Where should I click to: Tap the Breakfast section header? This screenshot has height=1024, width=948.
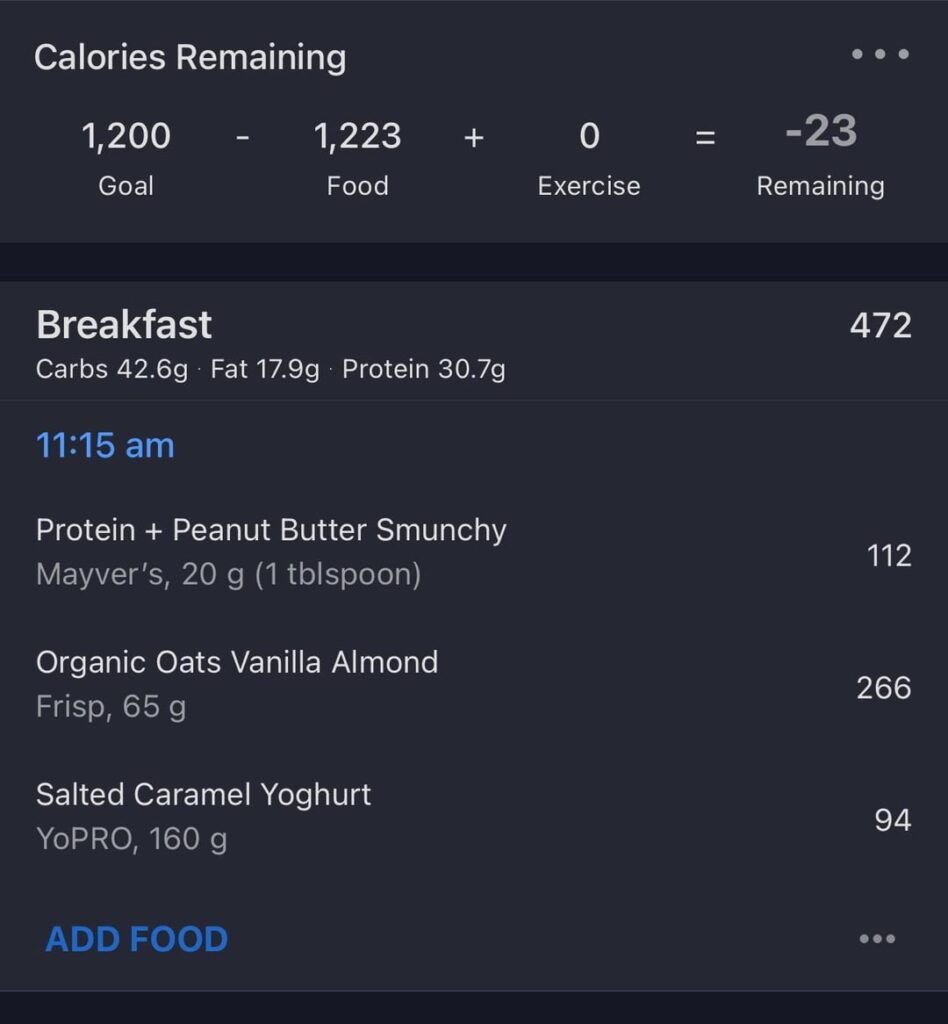point(123,325)
